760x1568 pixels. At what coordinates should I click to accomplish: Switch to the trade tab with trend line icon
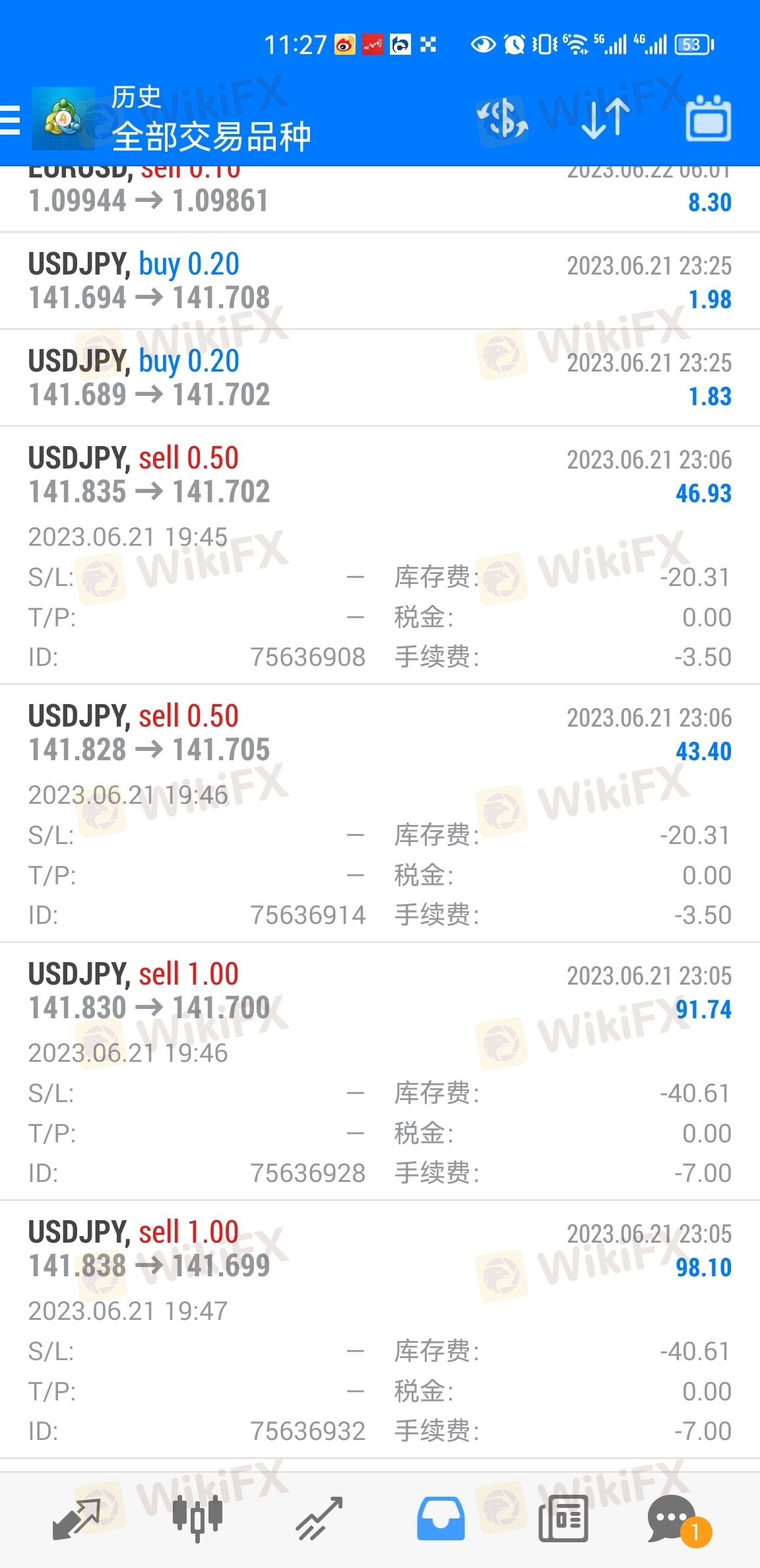coord(319,1519)
